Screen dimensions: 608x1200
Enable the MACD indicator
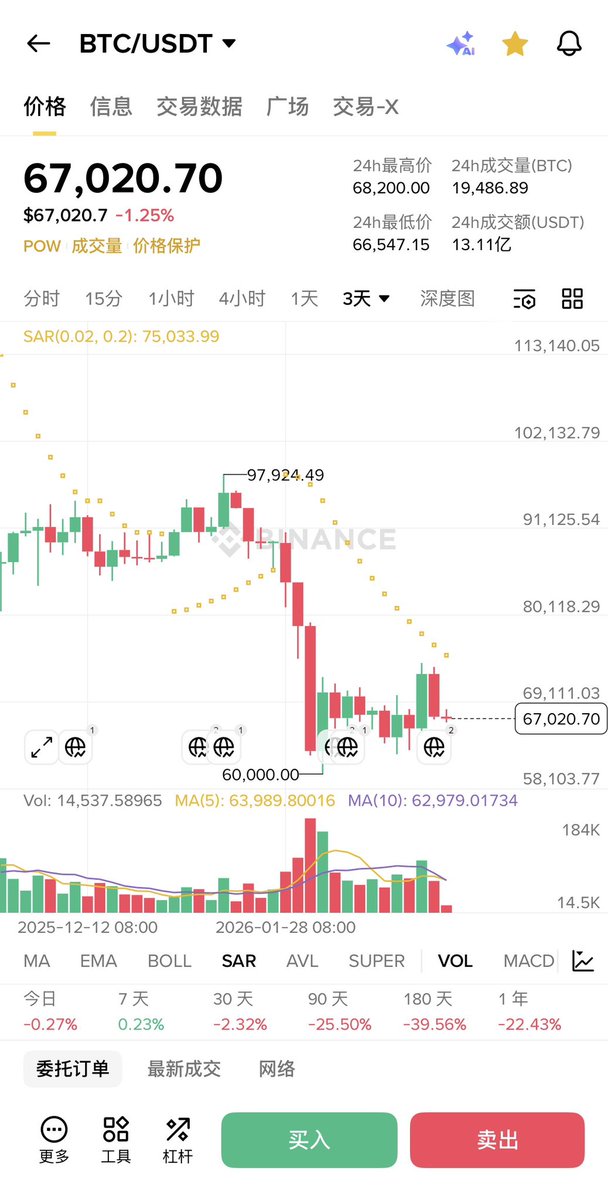528,961
